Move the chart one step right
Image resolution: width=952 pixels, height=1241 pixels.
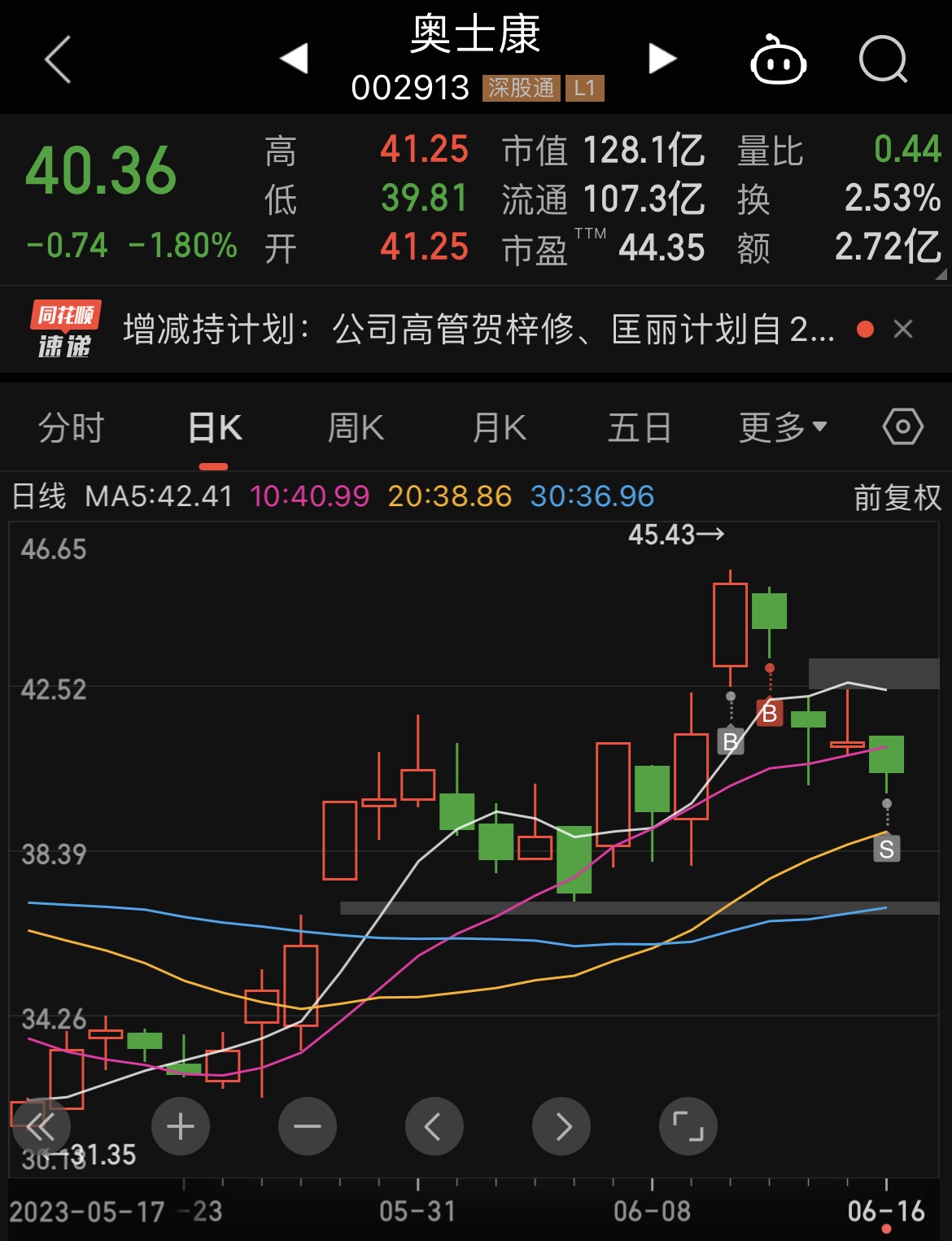point(561,1126)
